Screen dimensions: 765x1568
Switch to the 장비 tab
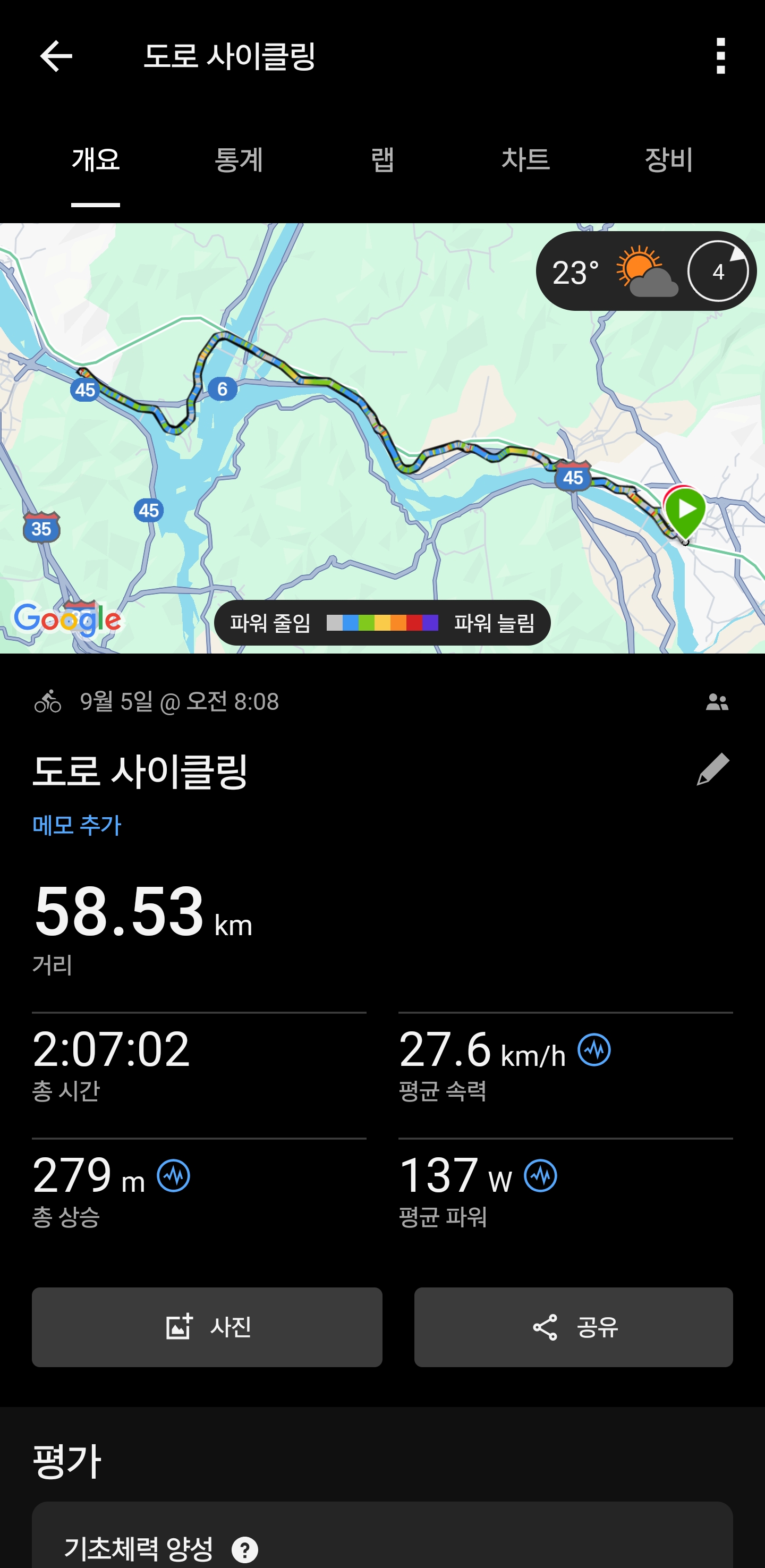click(x=669, y=160)
